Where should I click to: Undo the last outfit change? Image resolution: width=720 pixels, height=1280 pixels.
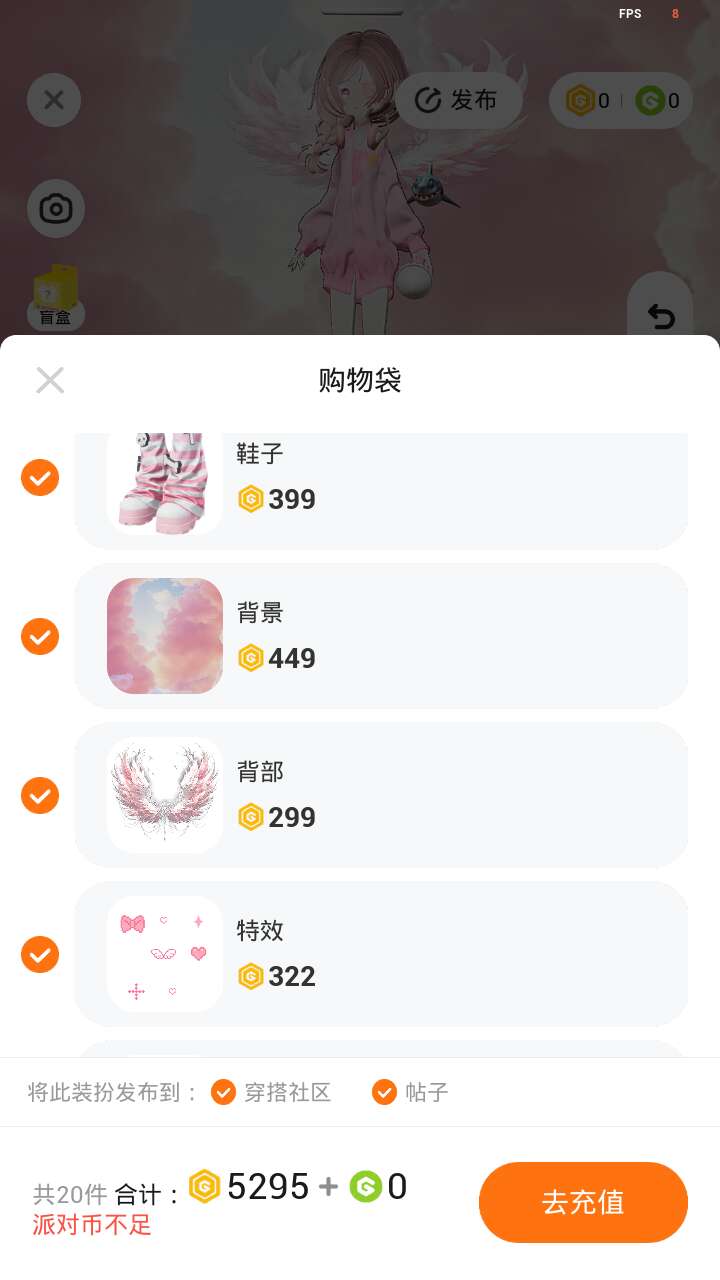point(660,317)
